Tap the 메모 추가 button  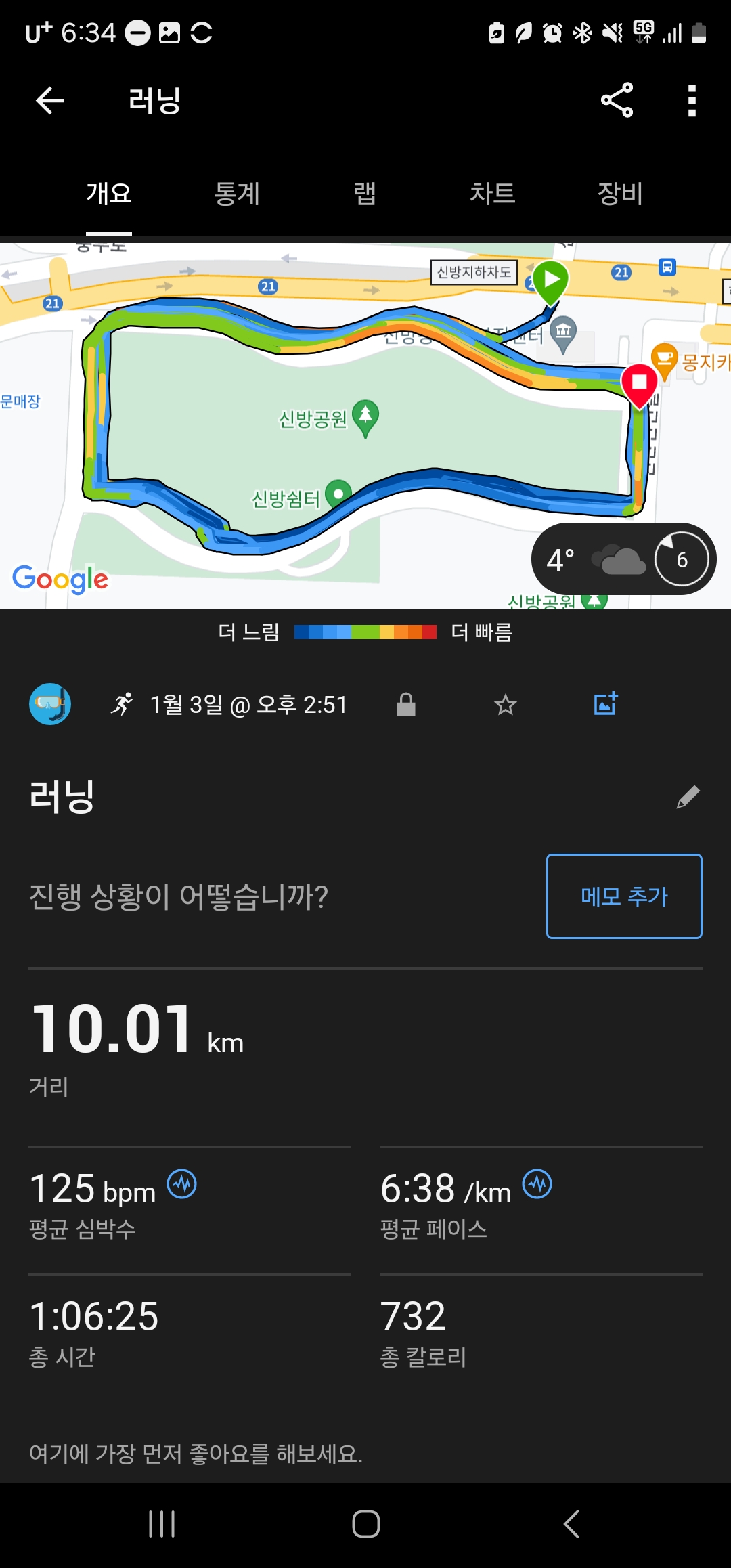(x=624, y=896)
